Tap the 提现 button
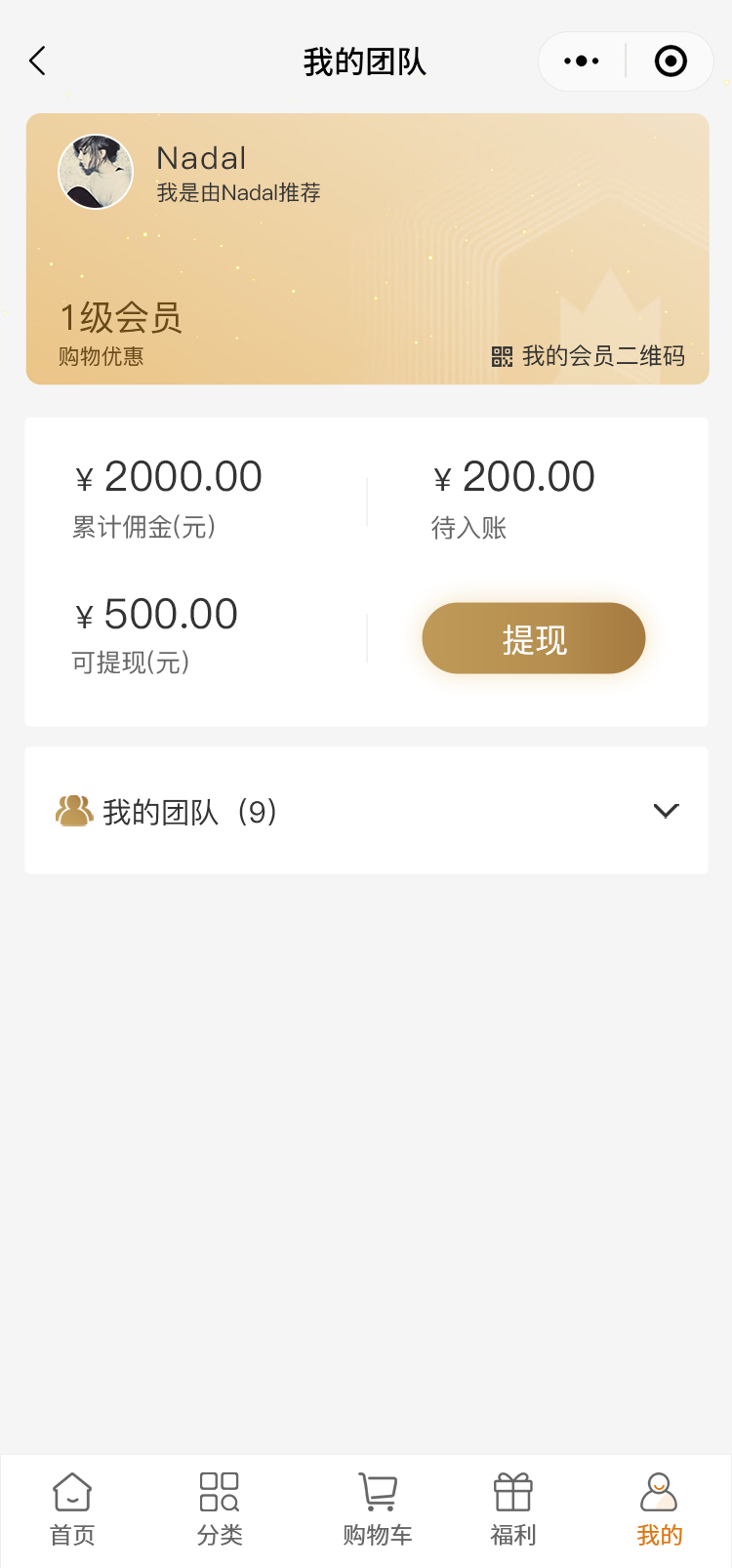 click(x=533, y=639)
